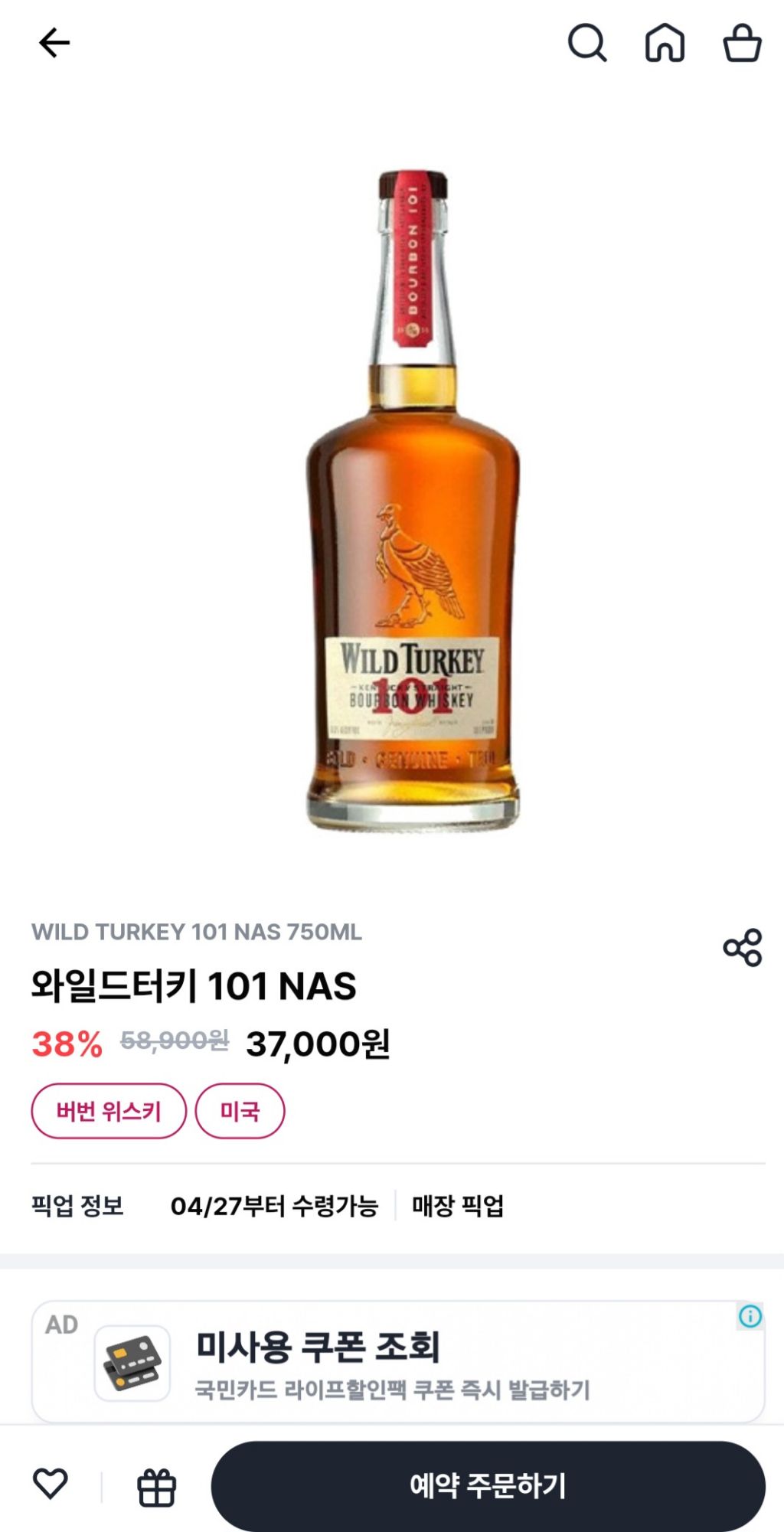The width and height of the screenshot is (784, 1532).
Task: Select the 버번 위스키 category tag
Action: point(109,1111)
